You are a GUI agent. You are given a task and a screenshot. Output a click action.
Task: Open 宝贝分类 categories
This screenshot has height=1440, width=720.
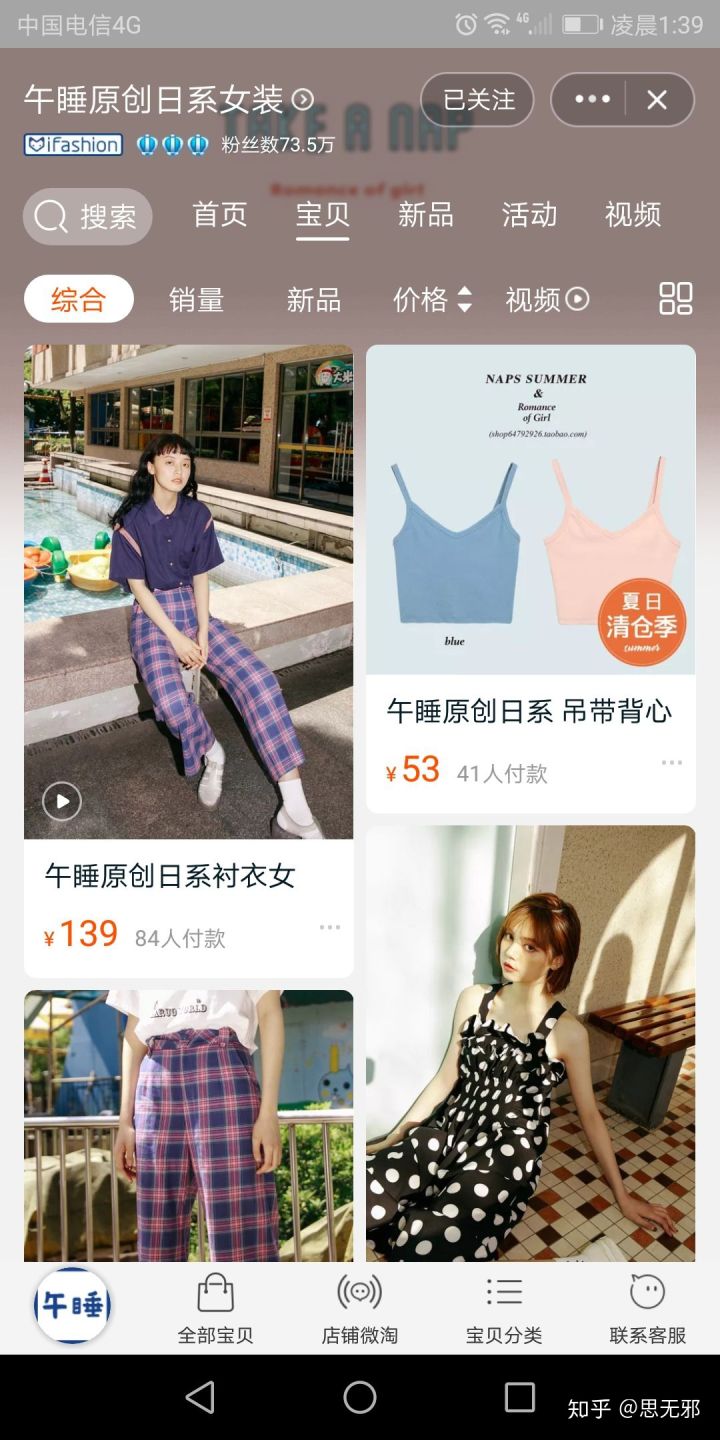click(x=504, y=1307)
